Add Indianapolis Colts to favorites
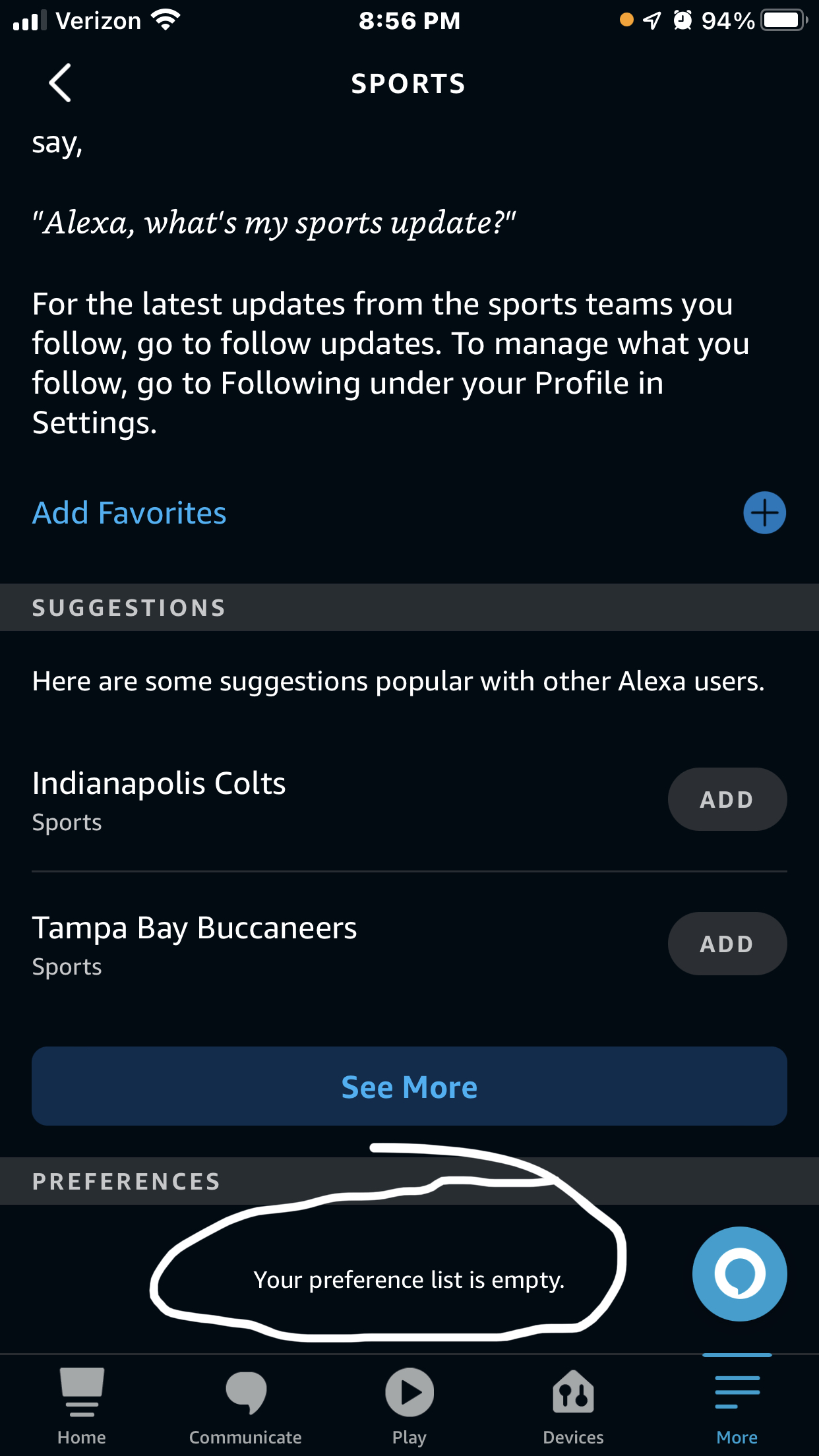The image size is (819, 1456). pyautogui.click(x=727, y=799)
